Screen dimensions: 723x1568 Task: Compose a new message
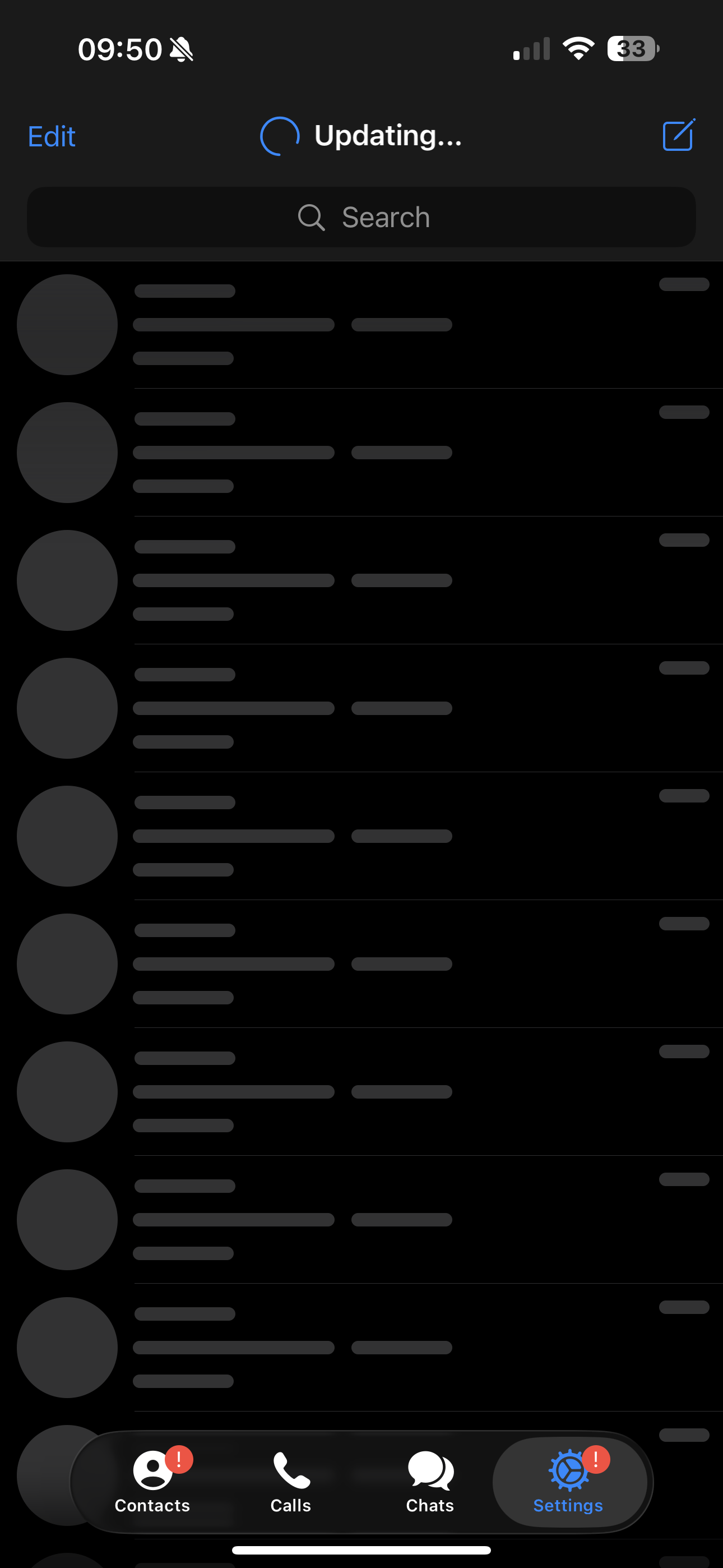coord(678,135)
